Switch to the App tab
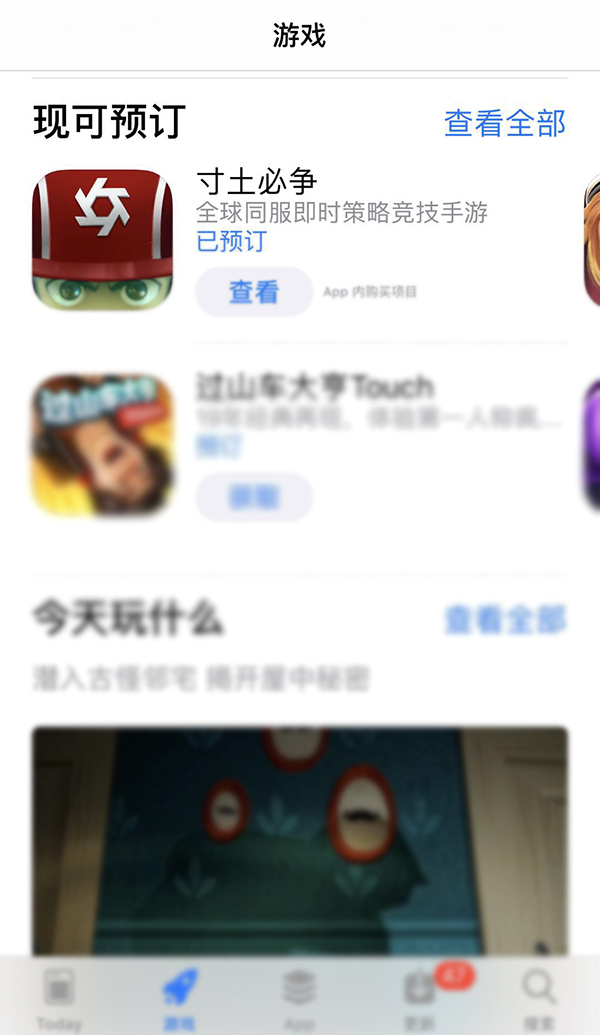The height and width of the screenshot is (1035, 600). tap(299, 998)
